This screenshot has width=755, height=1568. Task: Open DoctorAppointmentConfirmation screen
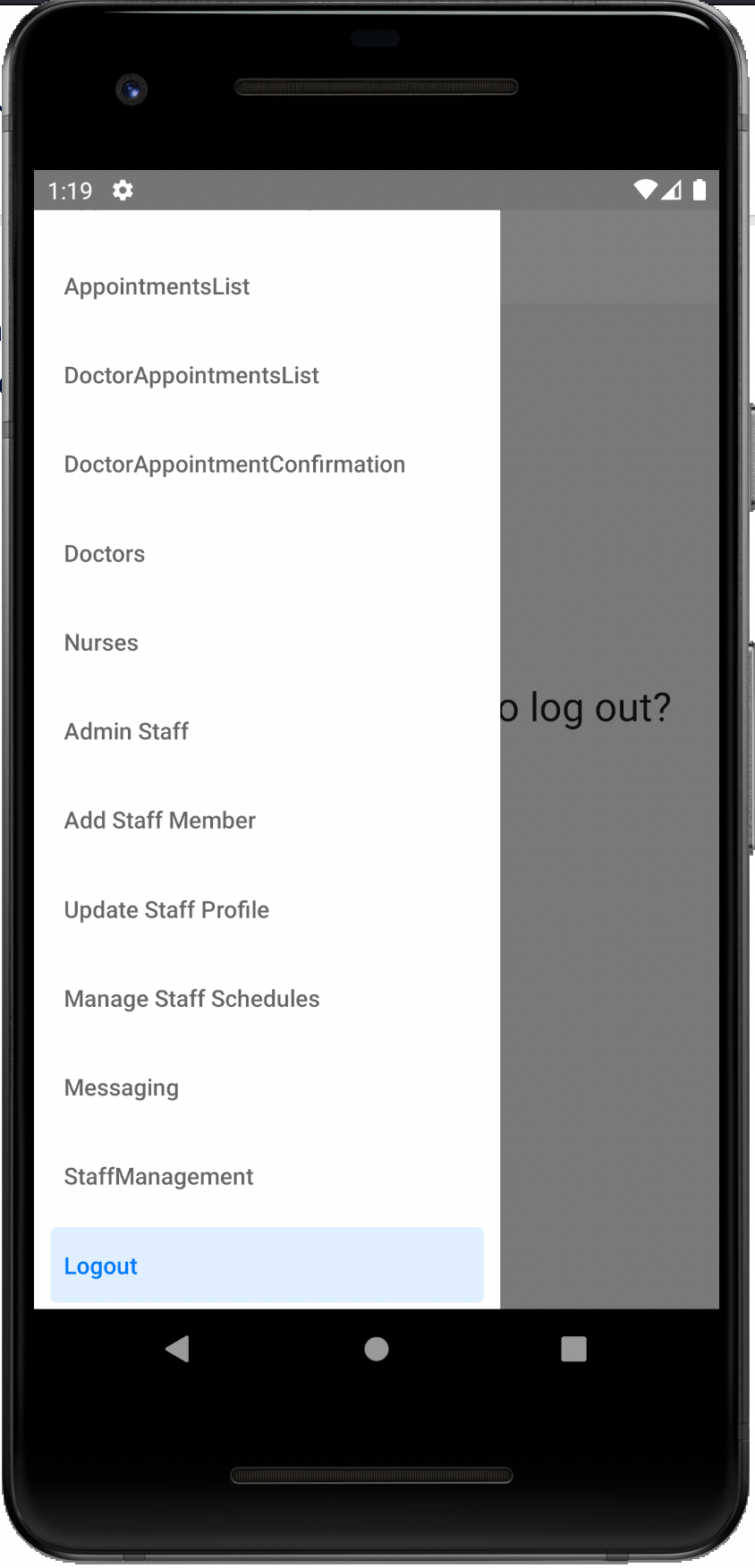(x=234, y=464)
